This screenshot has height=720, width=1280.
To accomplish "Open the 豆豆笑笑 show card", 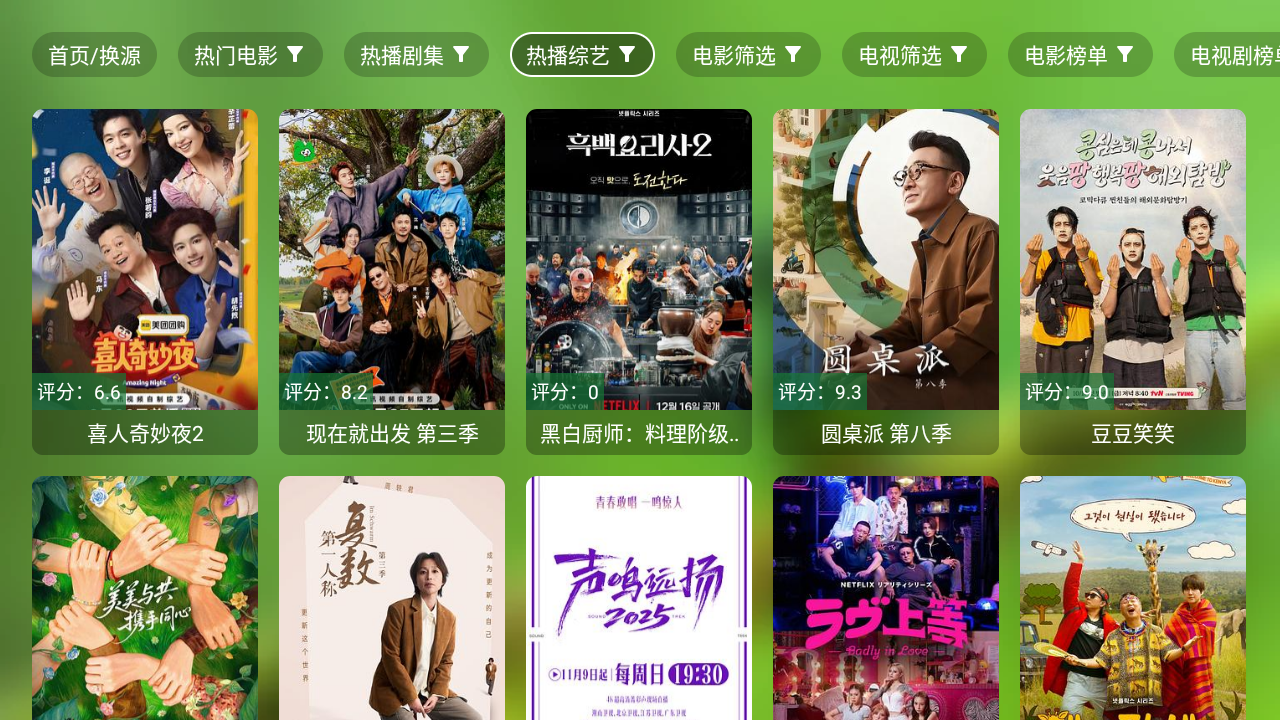I will (x=1133, y=280).
